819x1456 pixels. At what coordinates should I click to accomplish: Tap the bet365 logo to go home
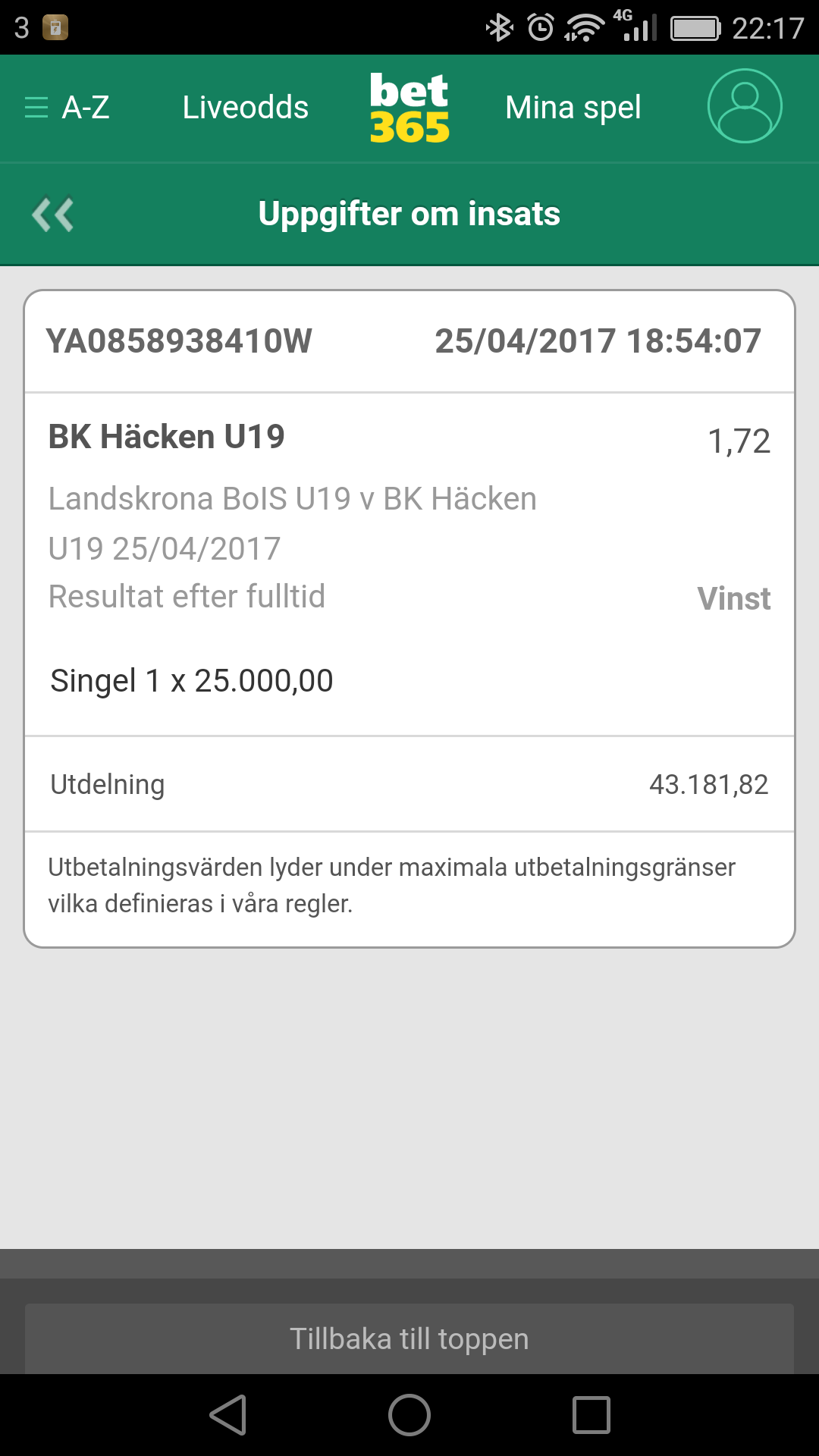pos(409,108)
